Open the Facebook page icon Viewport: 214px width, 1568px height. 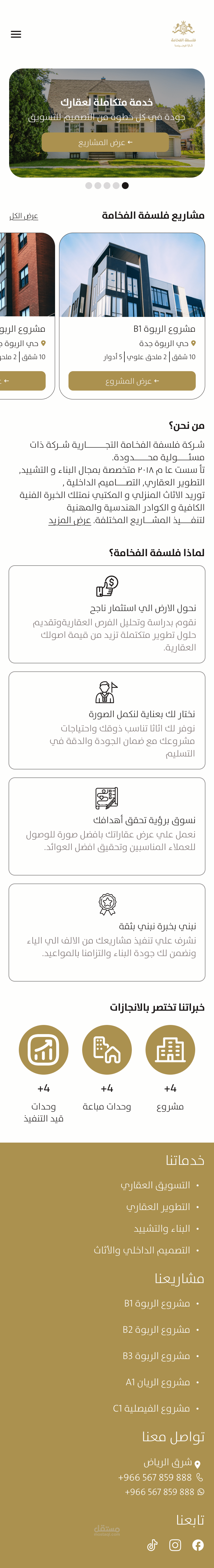(197, 1545)
